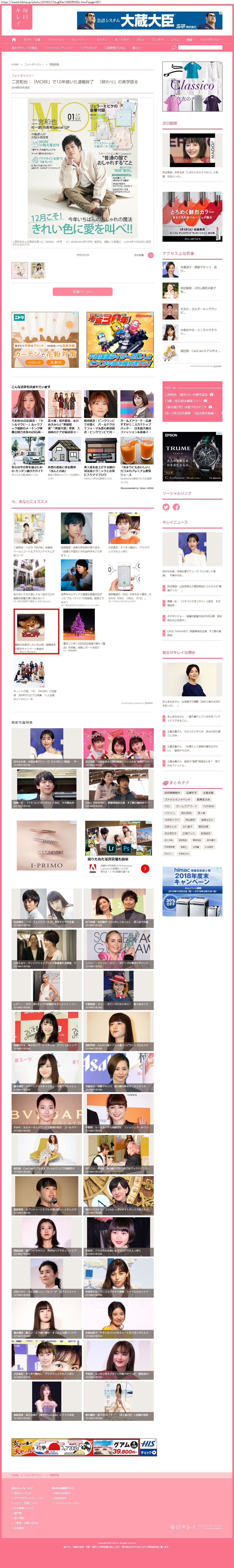
Task: Click the 記事ページへ button
Action: coord(82,292)
